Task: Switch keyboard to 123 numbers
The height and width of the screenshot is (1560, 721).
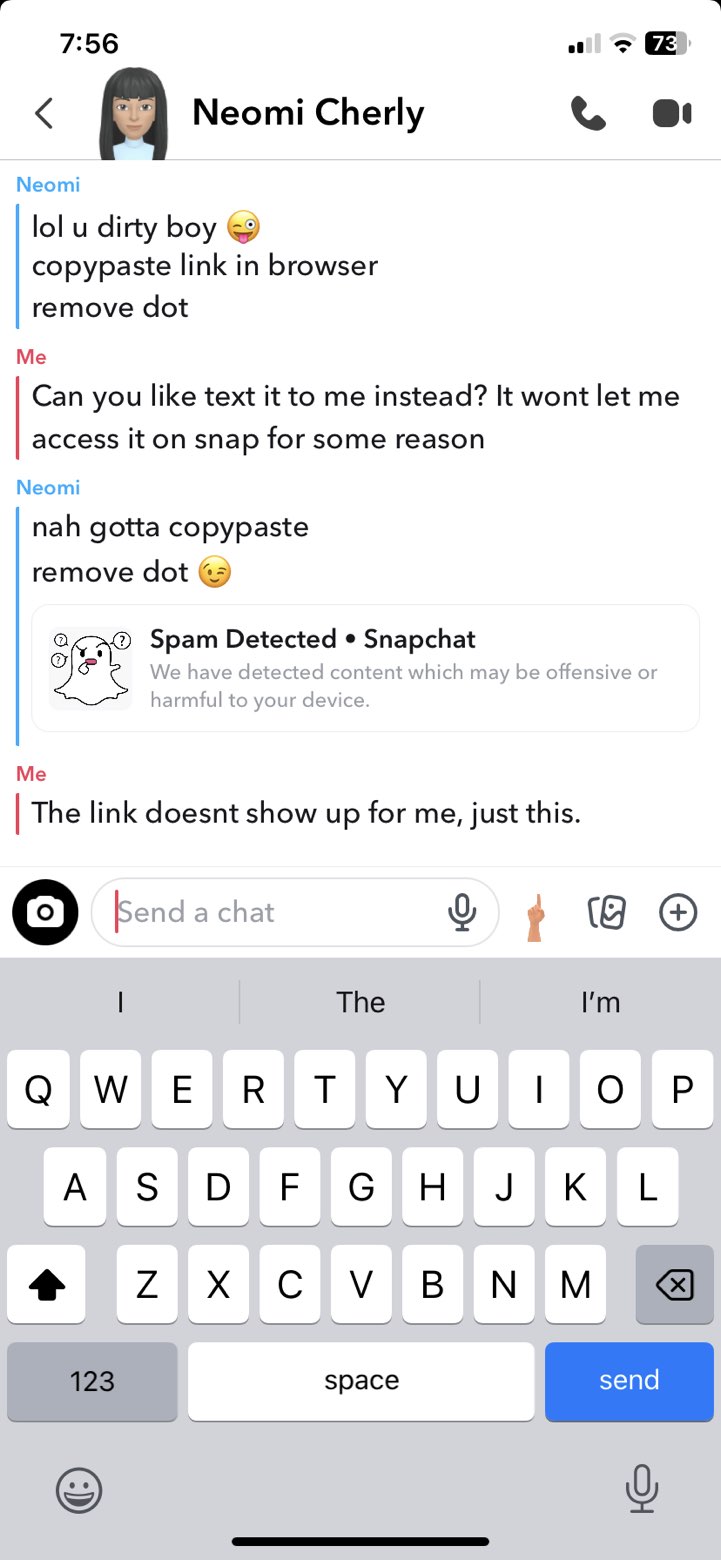Action: (x=92, y=1380)
